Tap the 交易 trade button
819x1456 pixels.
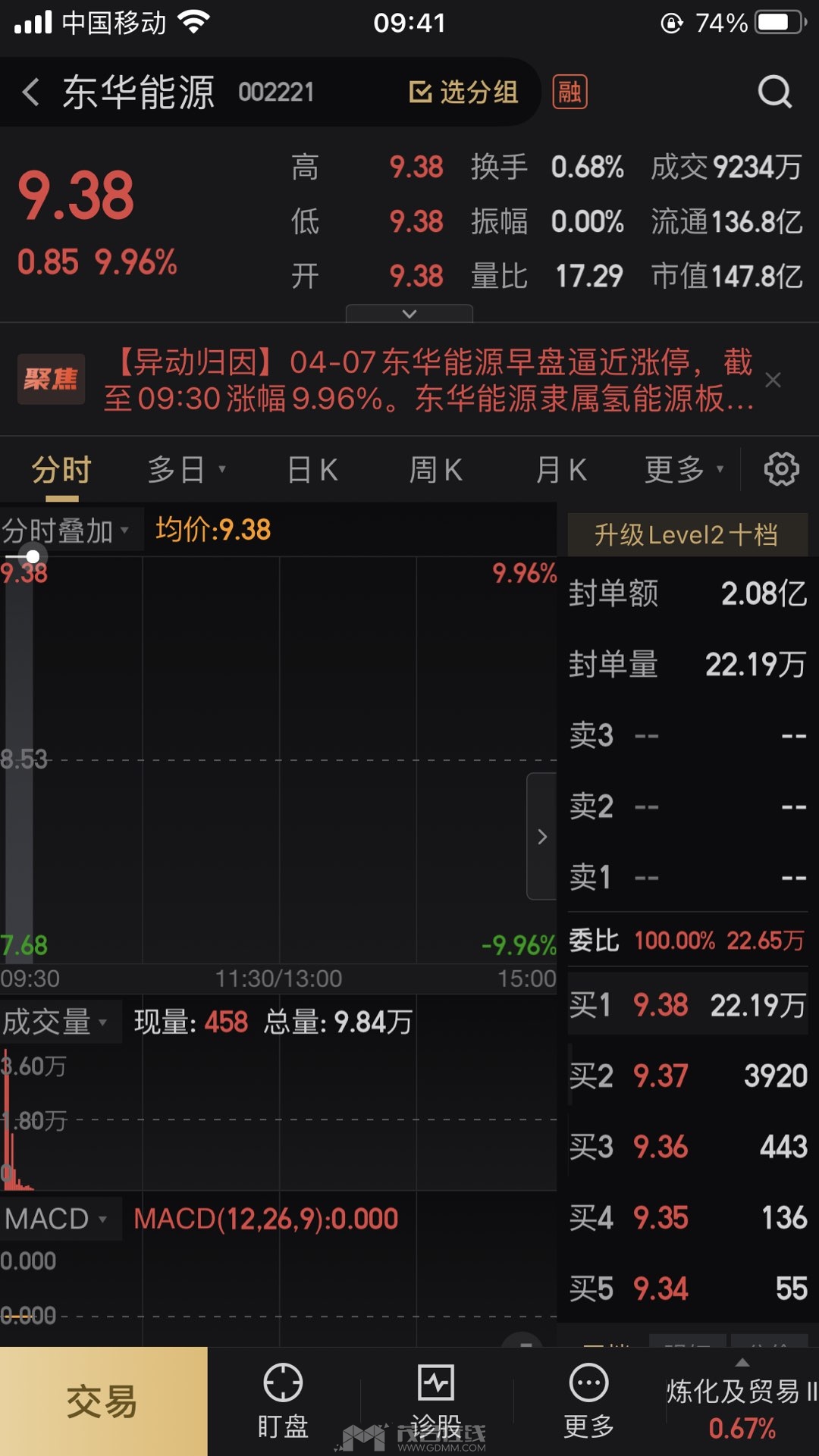tap(103, 1401)
